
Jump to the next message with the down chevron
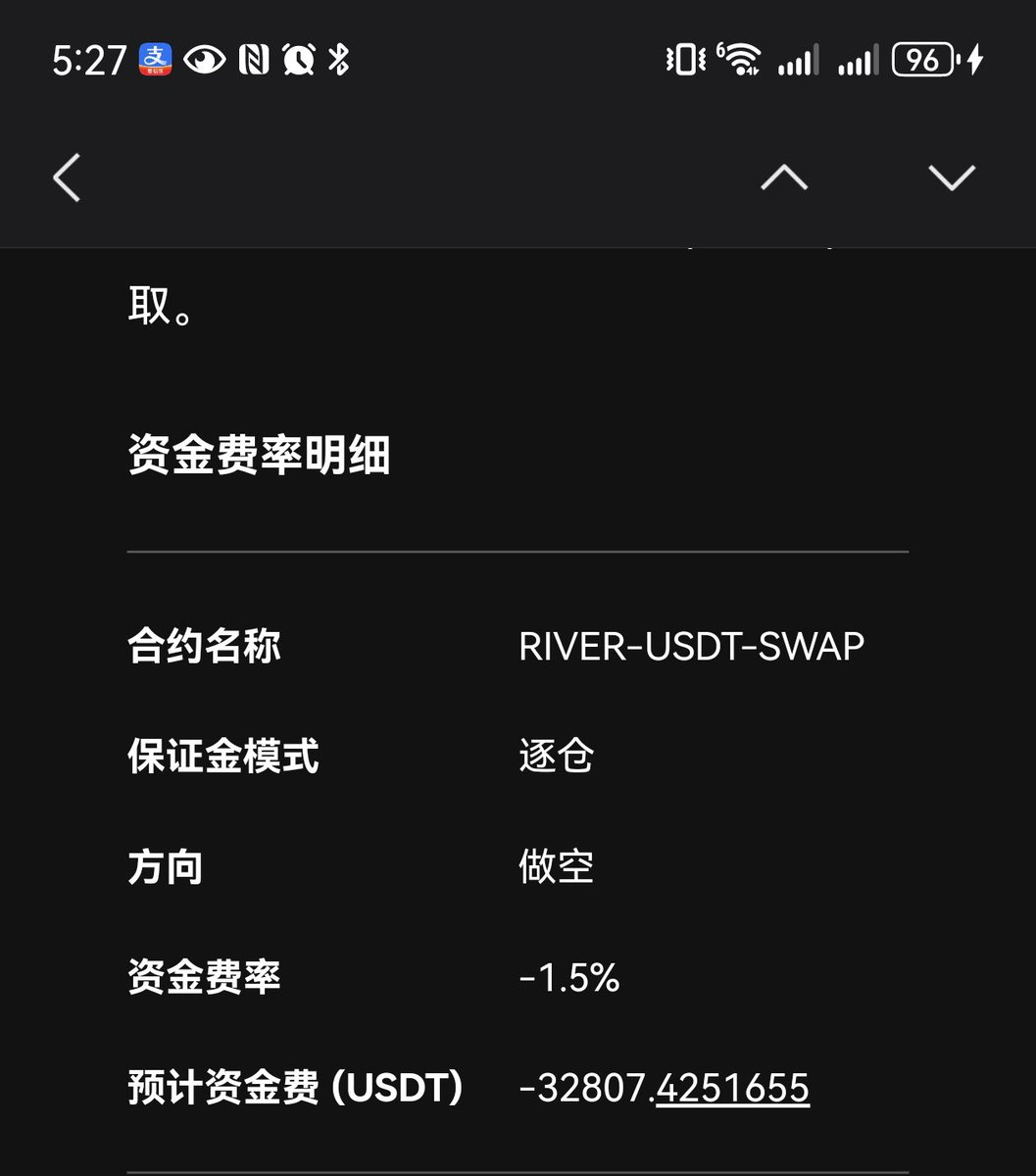[x=951, y=177]
